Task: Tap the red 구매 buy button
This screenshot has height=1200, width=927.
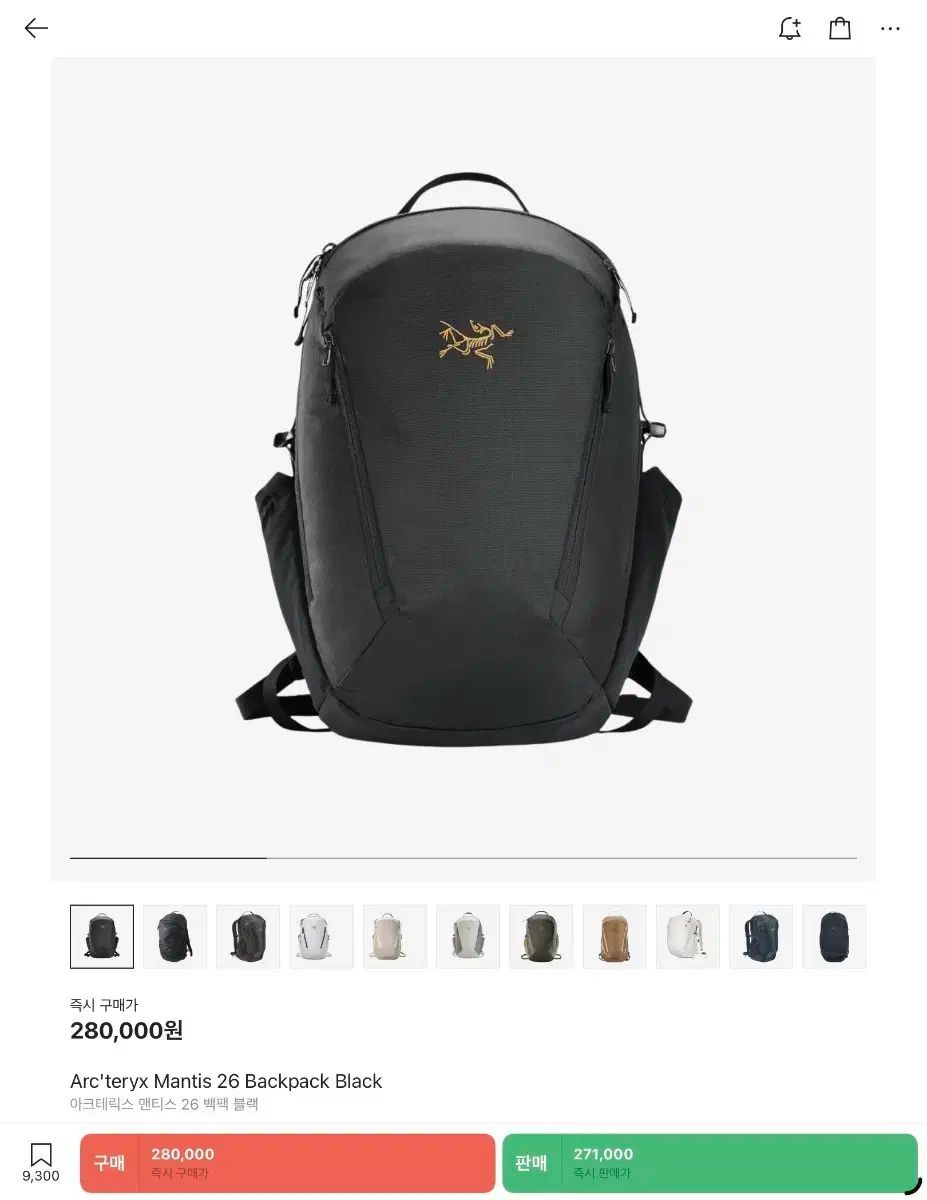Action: coord(287,1162)
